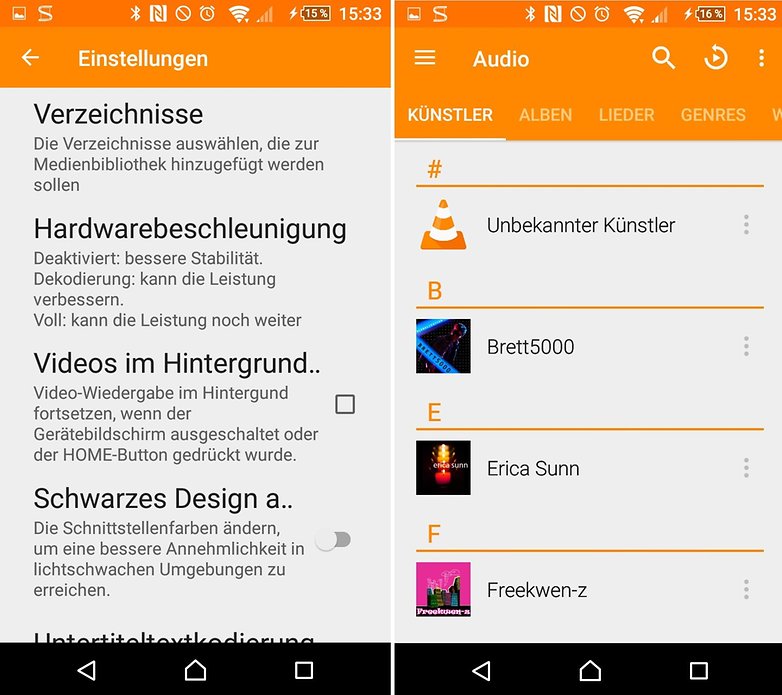This screenshot has width=782, height=695.
Task: Switch to the Lieder tab
Action: point(627,115)
